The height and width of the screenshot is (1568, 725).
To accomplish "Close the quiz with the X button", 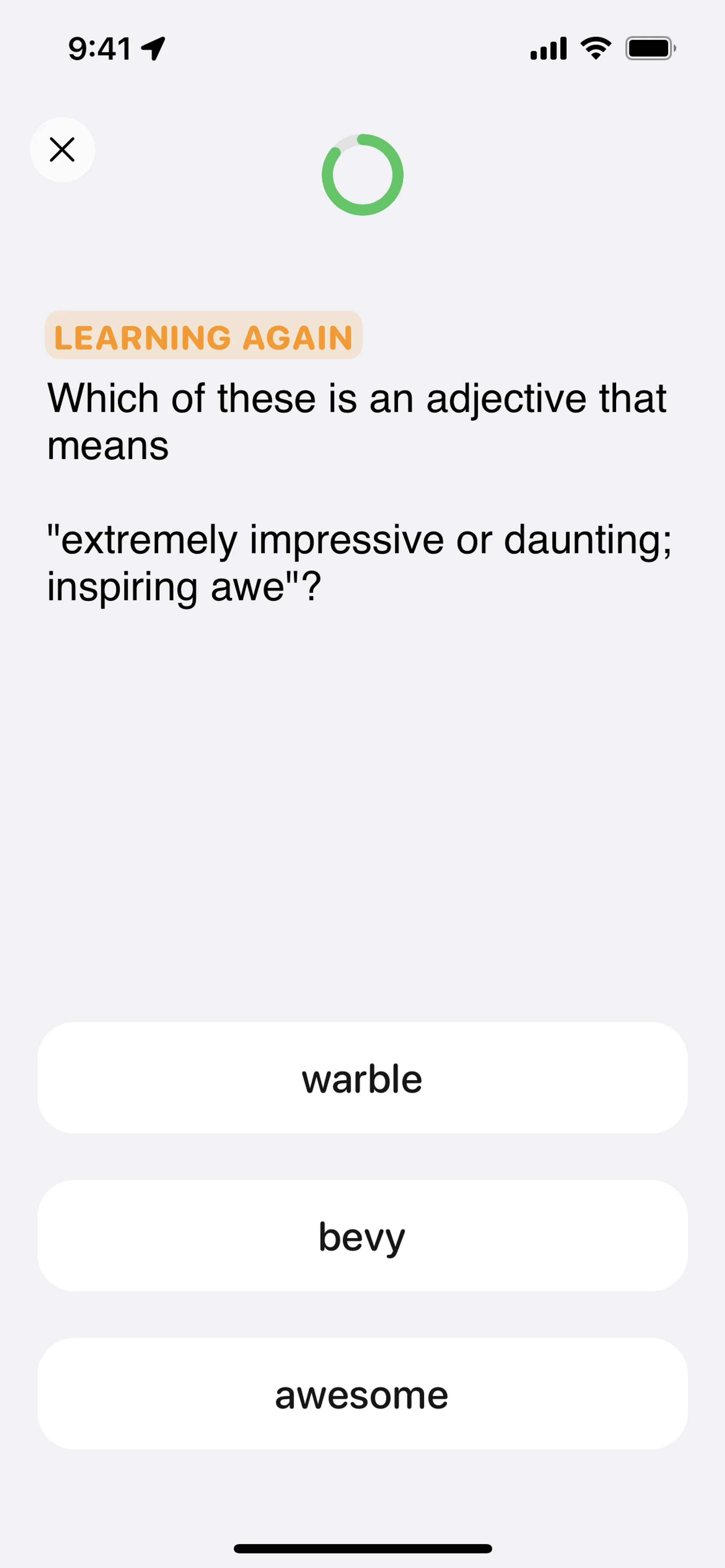I will pyautogui.click(x=62, y=150).
